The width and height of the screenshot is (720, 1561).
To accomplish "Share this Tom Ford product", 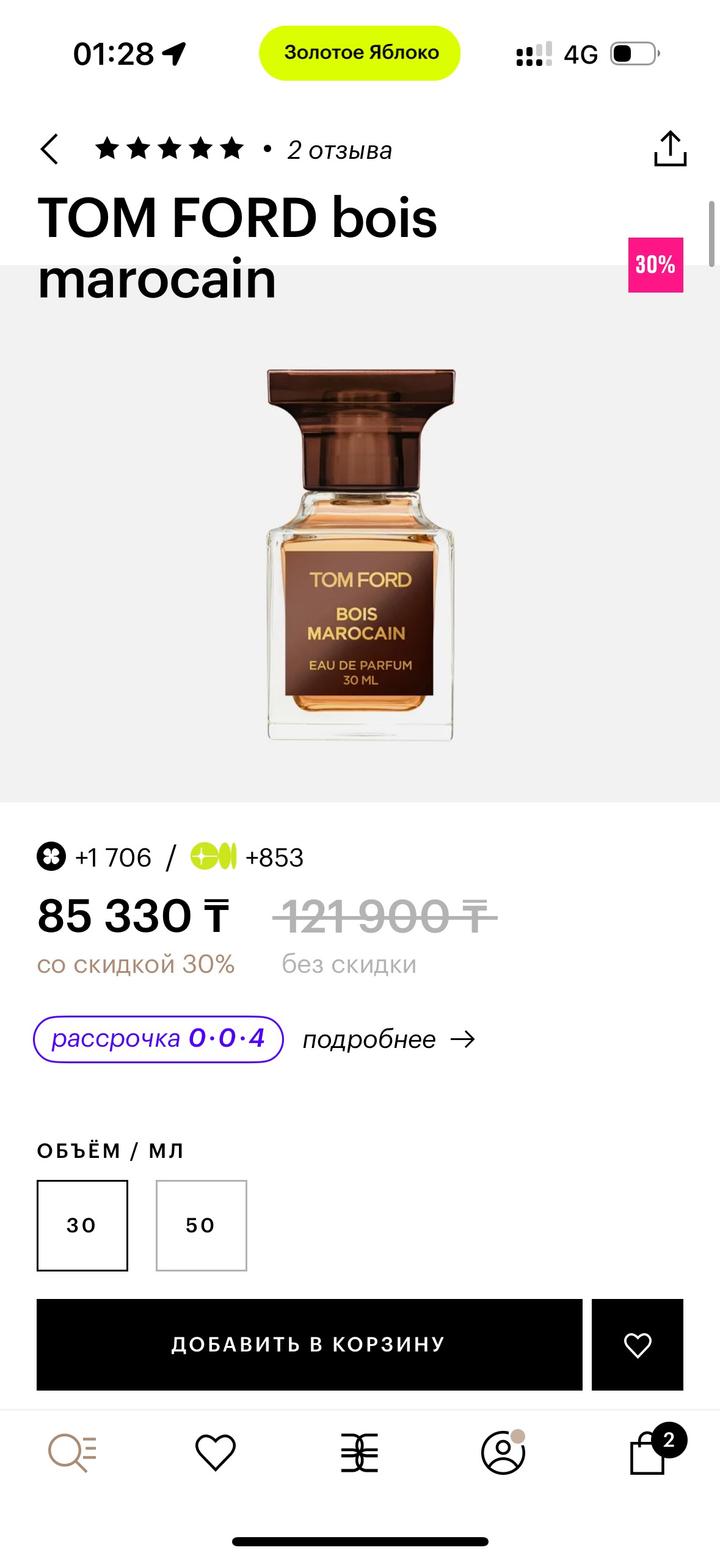I will tap(670, 149).
